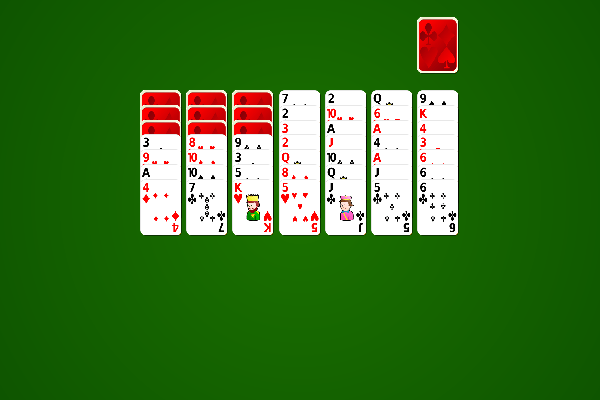Deal cards from the face-down stock pile
Viewport: 600px width, 400px height.
(437, 45)
